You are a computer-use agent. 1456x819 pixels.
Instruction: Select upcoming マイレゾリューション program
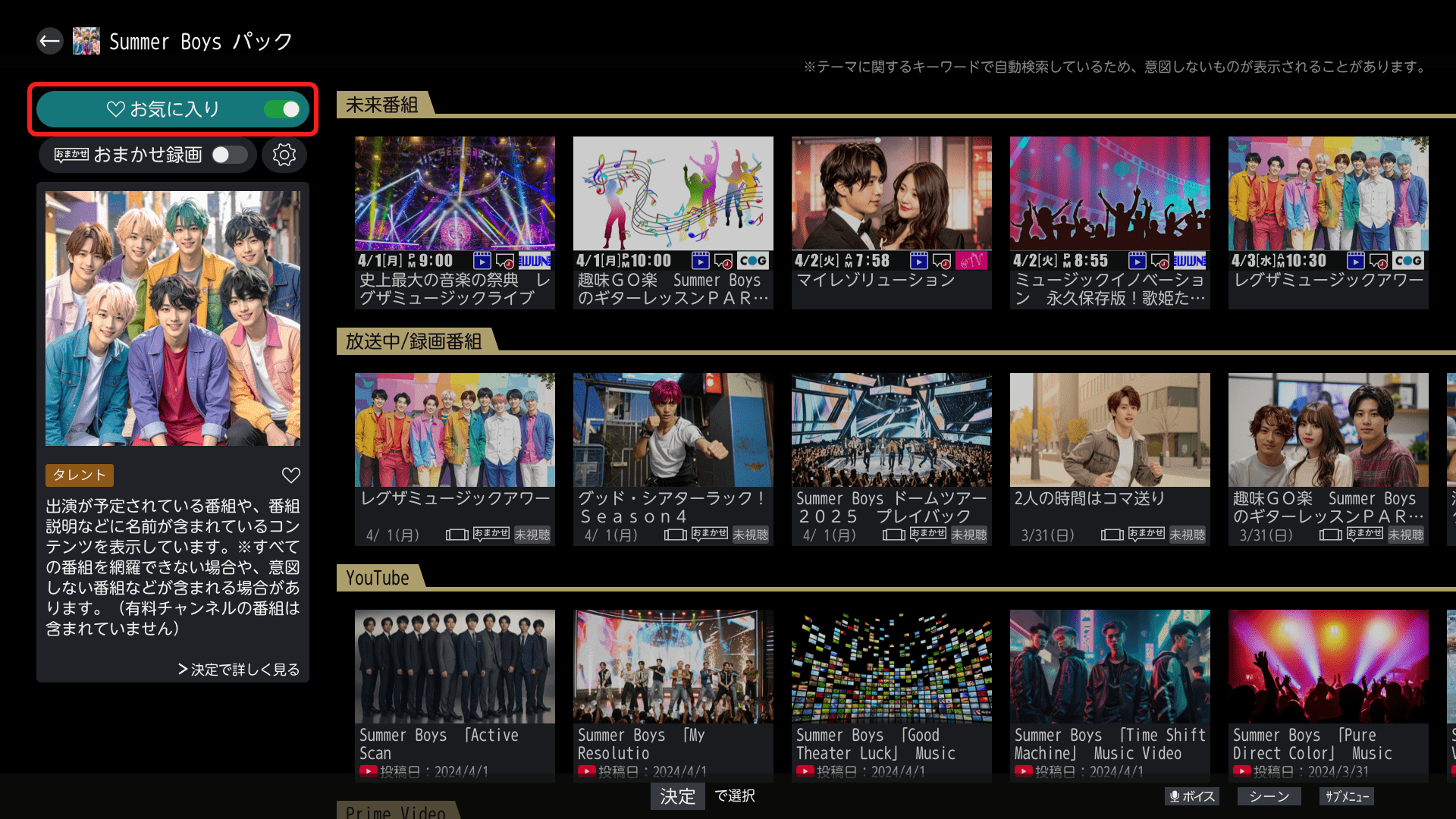coord(891,222)
